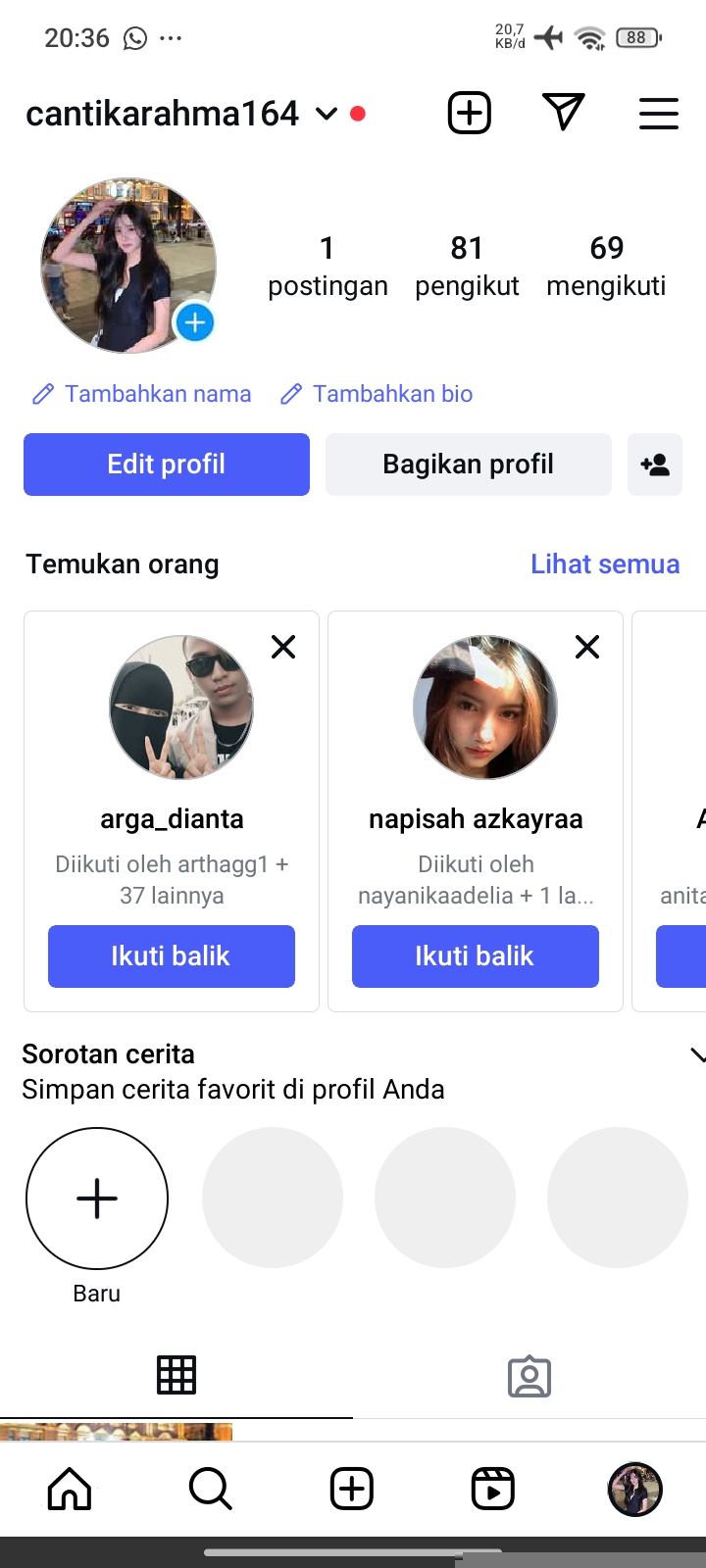Open direct messages via the paper plane icon
Screen dimensions: 706x1568
564,113
